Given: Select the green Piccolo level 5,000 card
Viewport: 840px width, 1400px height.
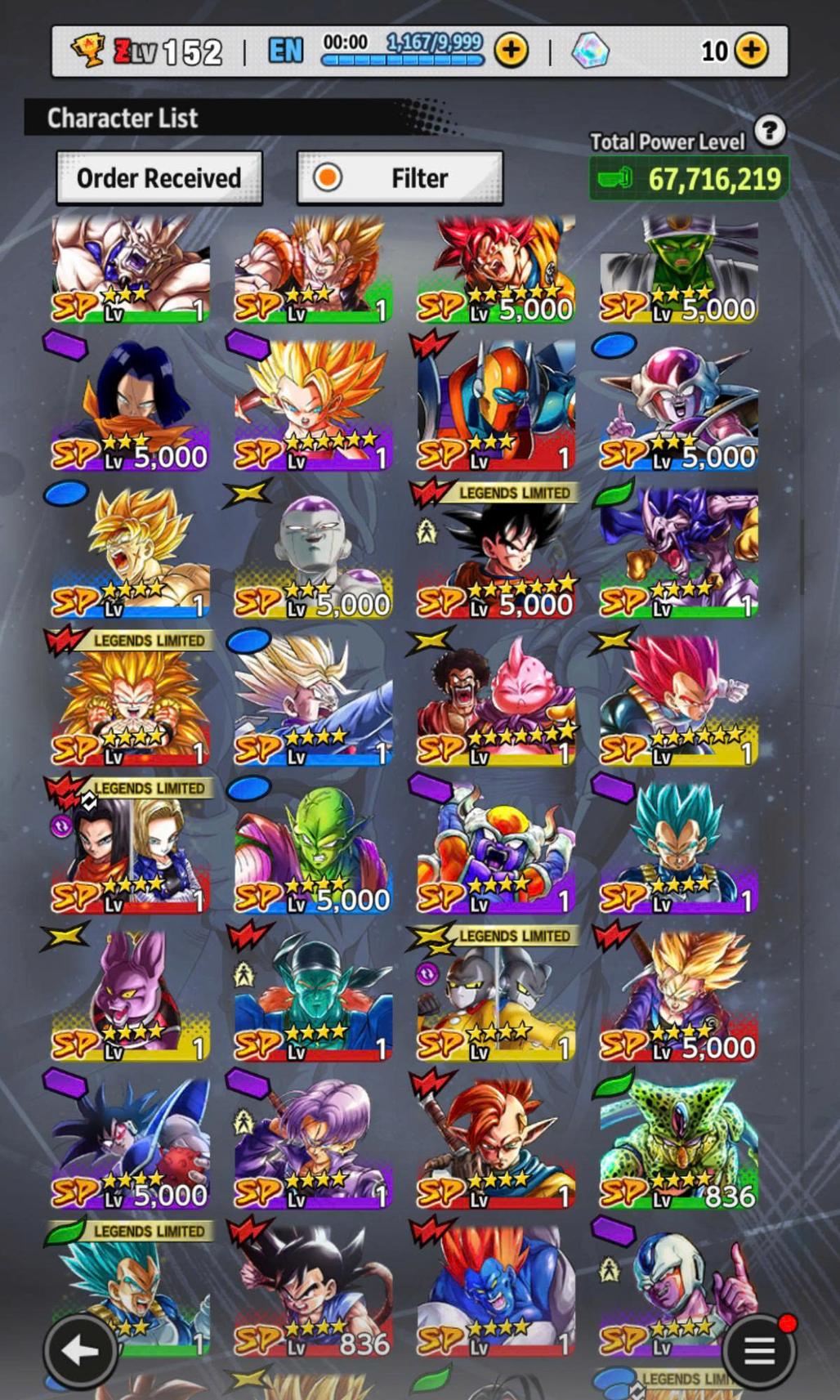Looking at the screenshot, I should 313,850.
